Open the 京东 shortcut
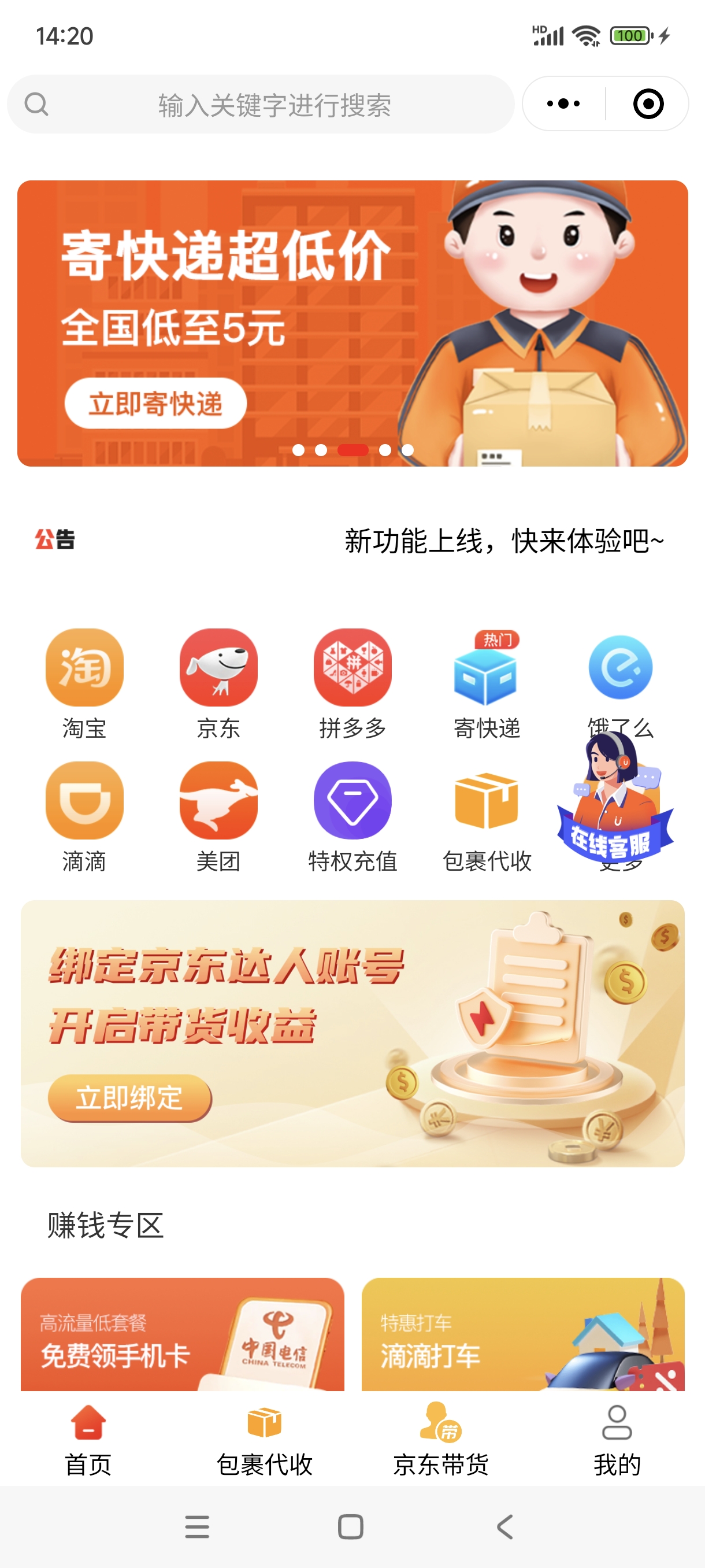The image size is (705, 1568). click(x=218, y=684)
